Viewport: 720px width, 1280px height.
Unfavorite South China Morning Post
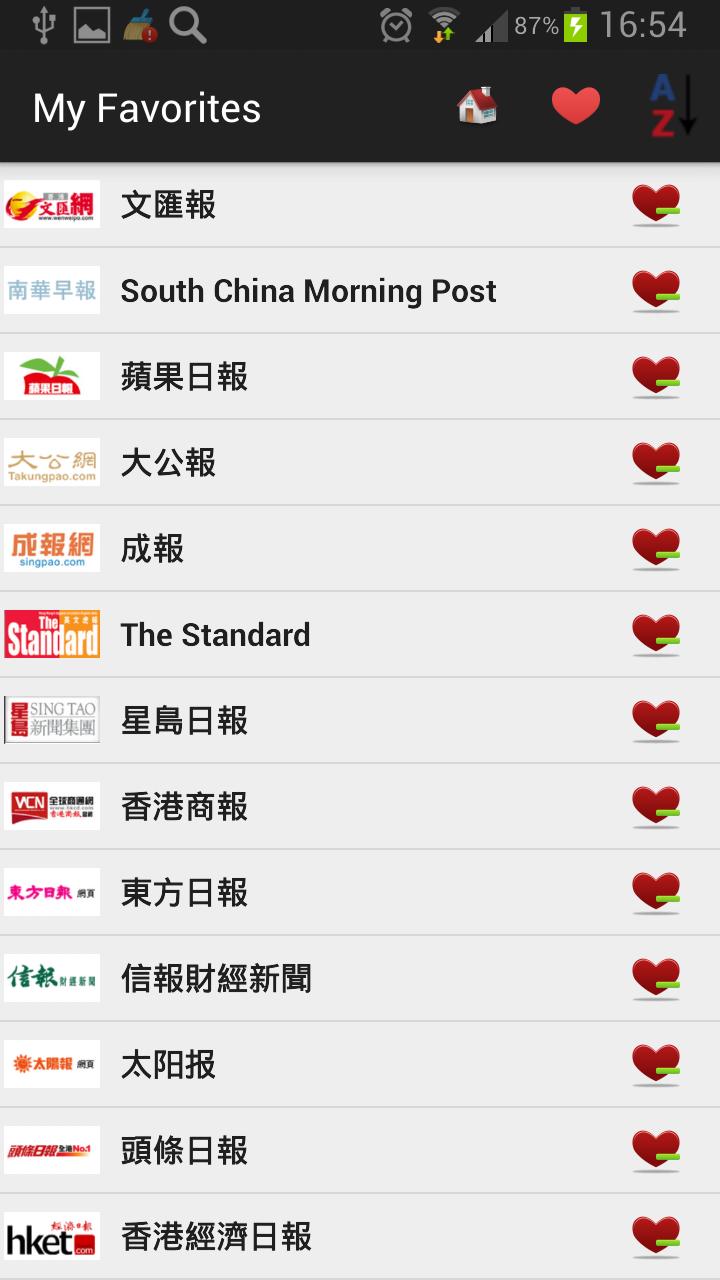[x=655, y=290]
